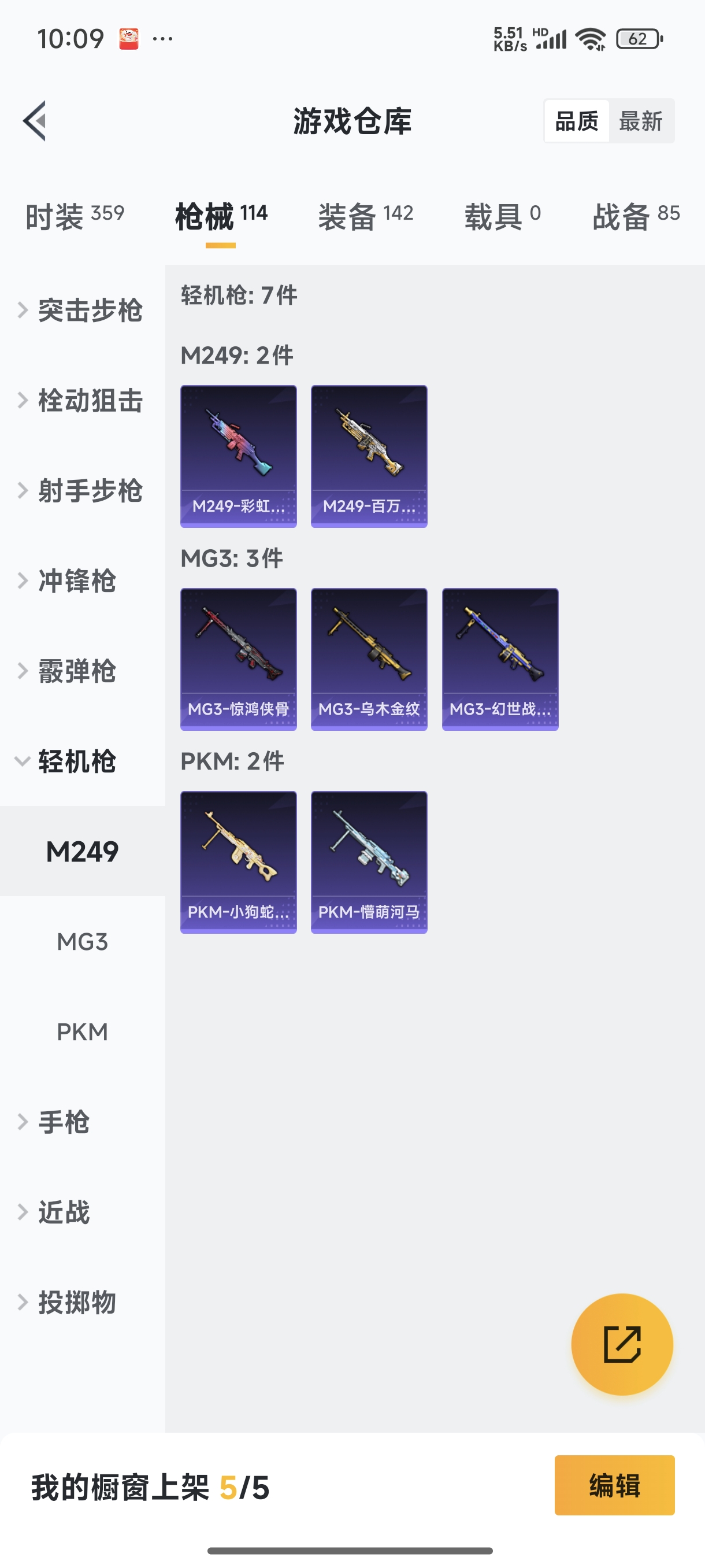Collapse the 轻机枪 category
The width and height of the screenshot is (705, 1568).
pos(76,761)
